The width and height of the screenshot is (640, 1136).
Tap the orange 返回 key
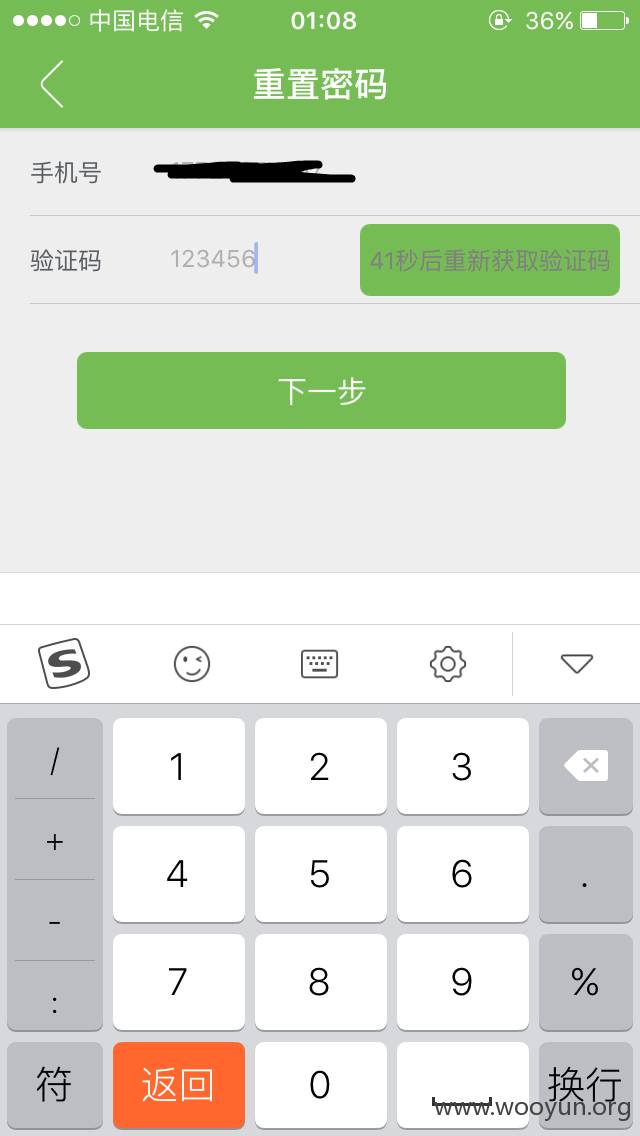pos(178,1085)
